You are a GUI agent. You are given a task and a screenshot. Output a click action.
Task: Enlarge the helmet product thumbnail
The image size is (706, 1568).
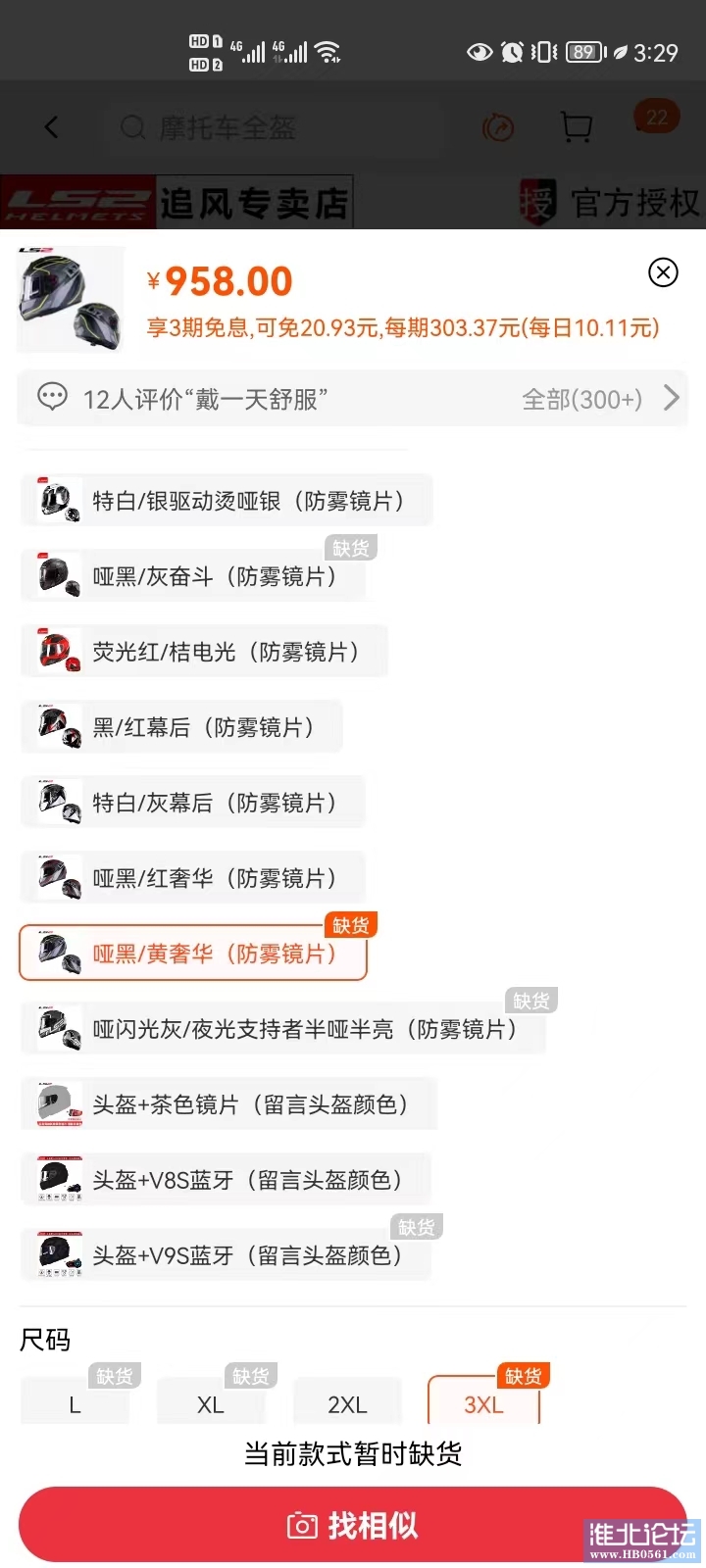tap(71, 299)
